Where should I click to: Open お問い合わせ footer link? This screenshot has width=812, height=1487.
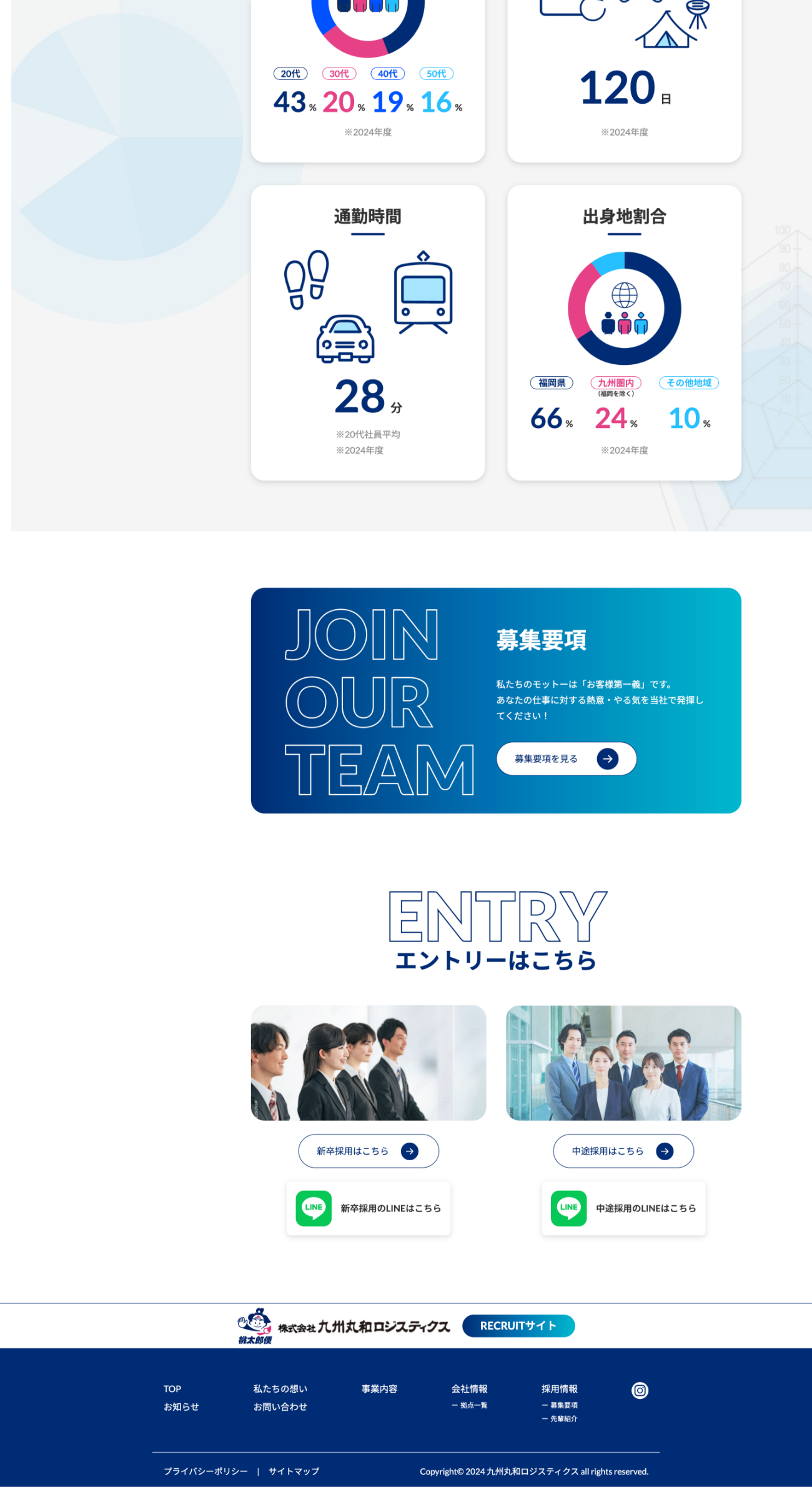point(280,1407)
